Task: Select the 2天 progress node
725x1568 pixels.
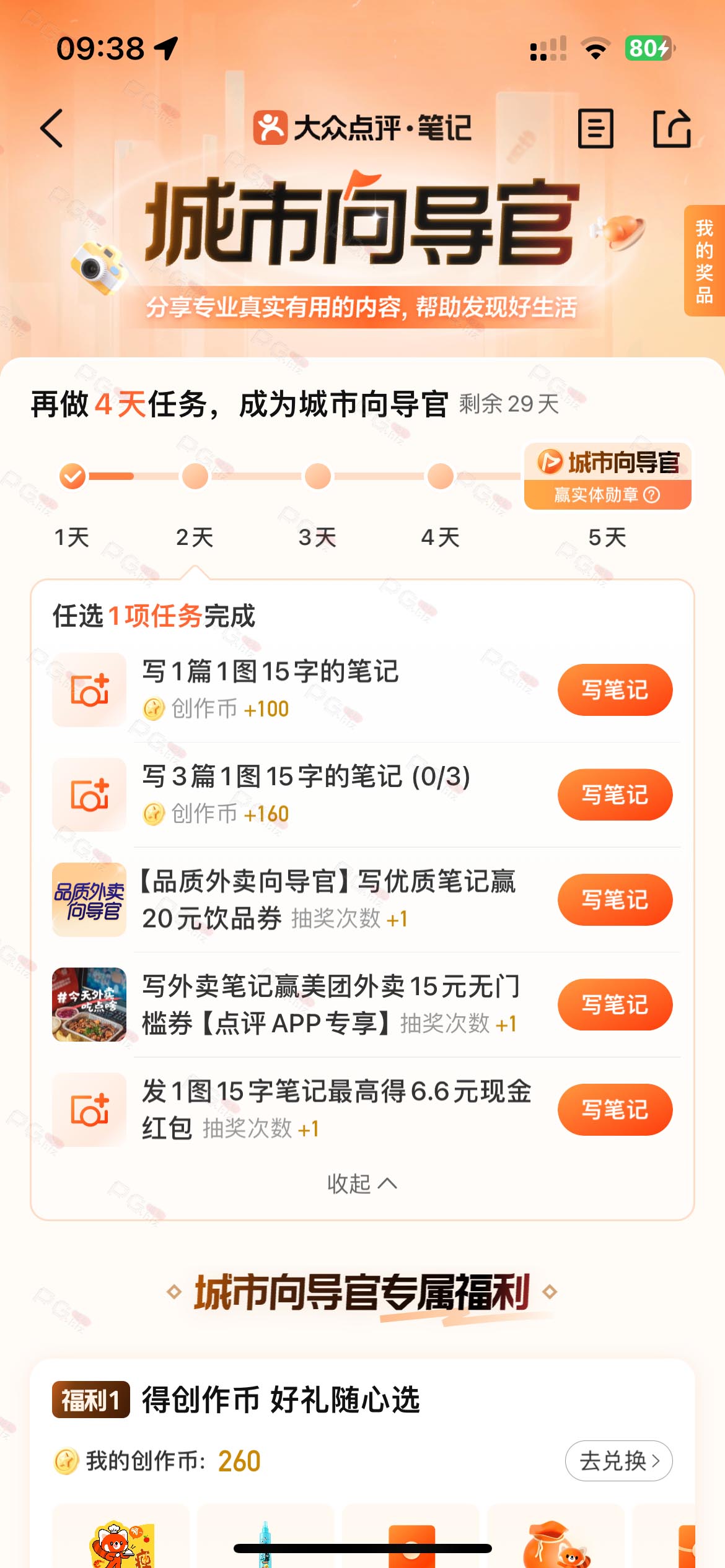Action: 195,476
